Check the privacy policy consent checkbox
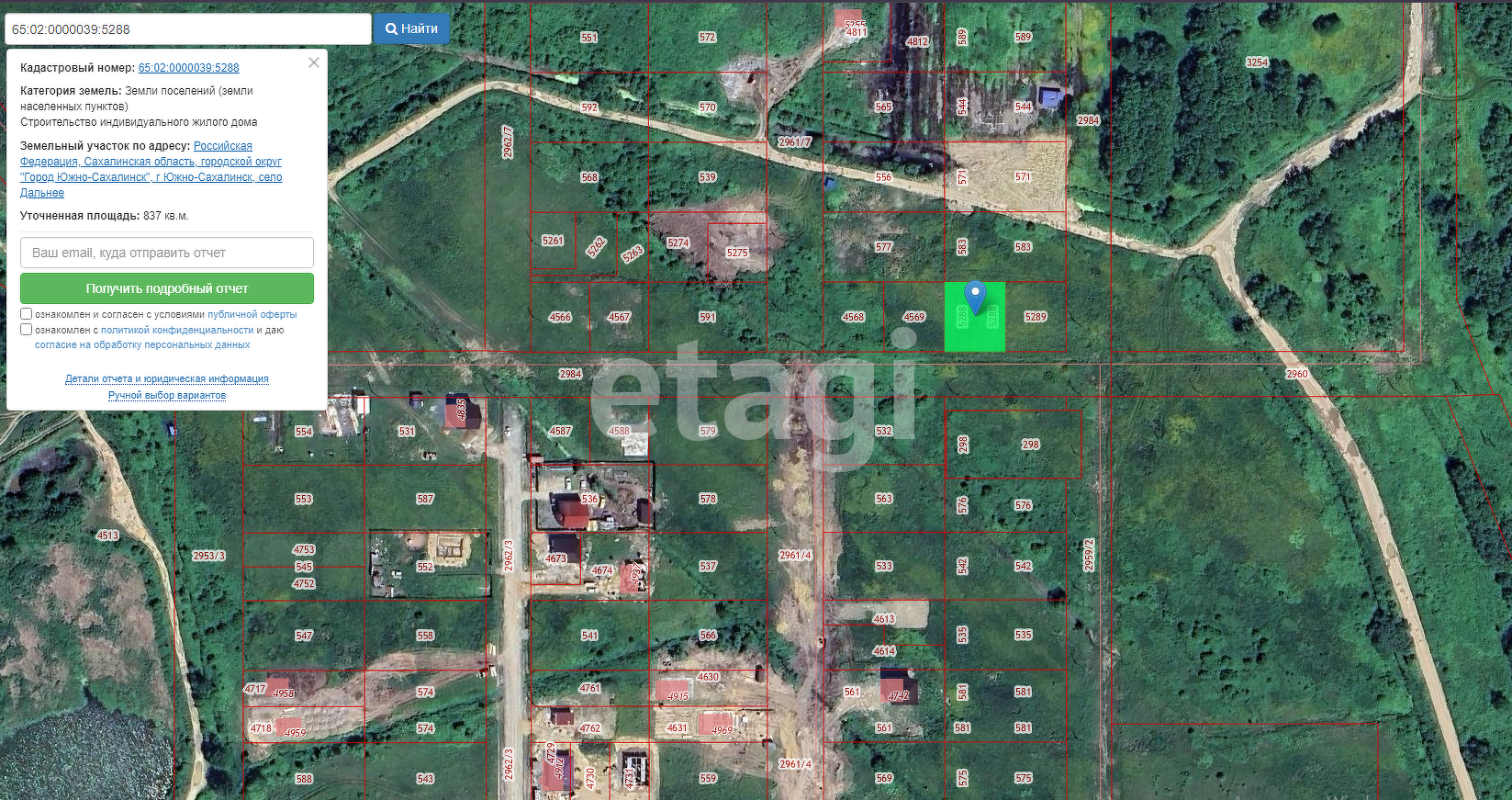This screenshot has width=1512, height=800. tap(27, 329)
